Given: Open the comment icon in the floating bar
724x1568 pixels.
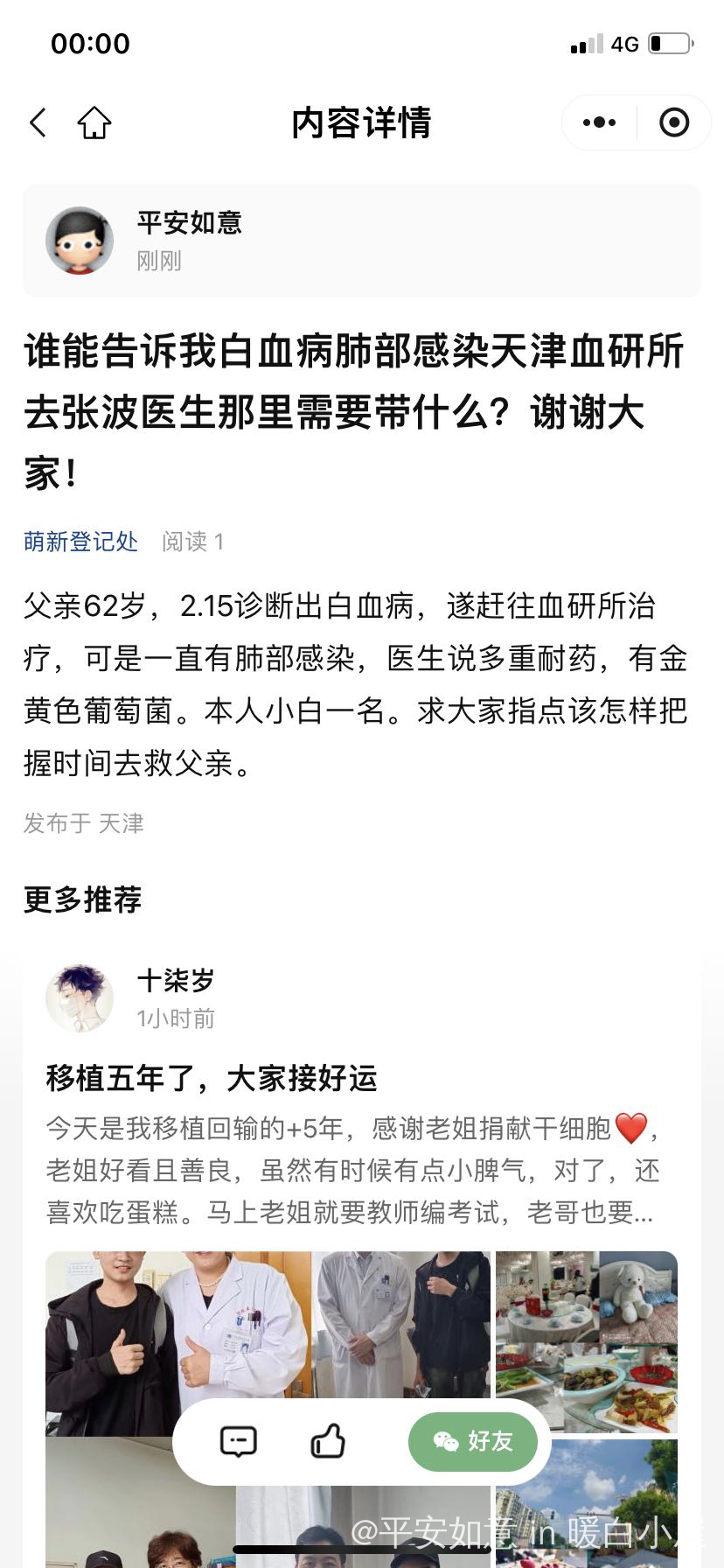Looking at the screenshot, I should pos(238,1441).
